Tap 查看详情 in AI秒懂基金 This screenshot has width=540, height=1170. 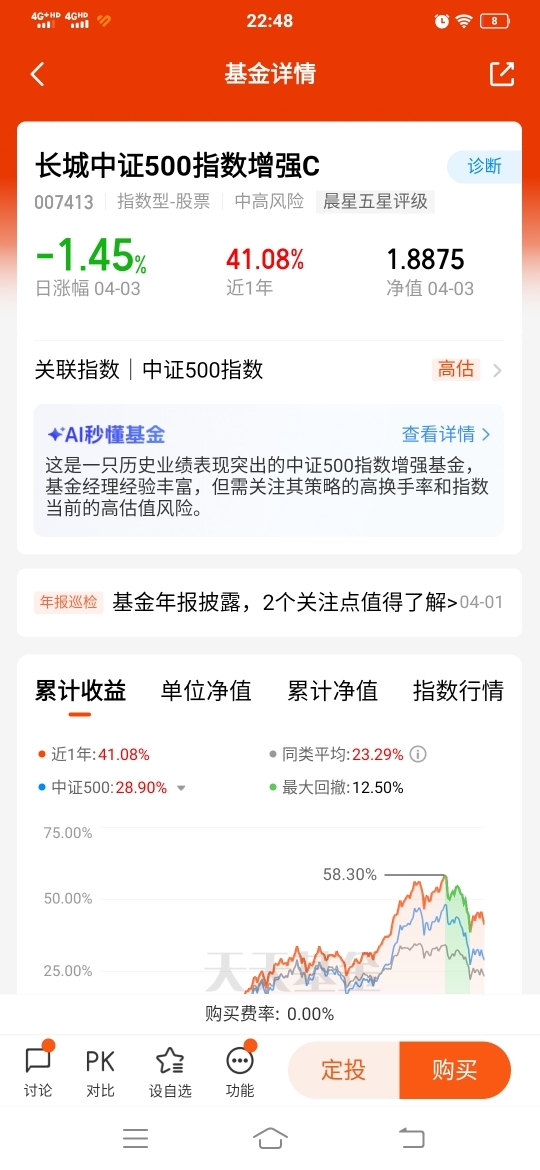(x=446, y=434)
